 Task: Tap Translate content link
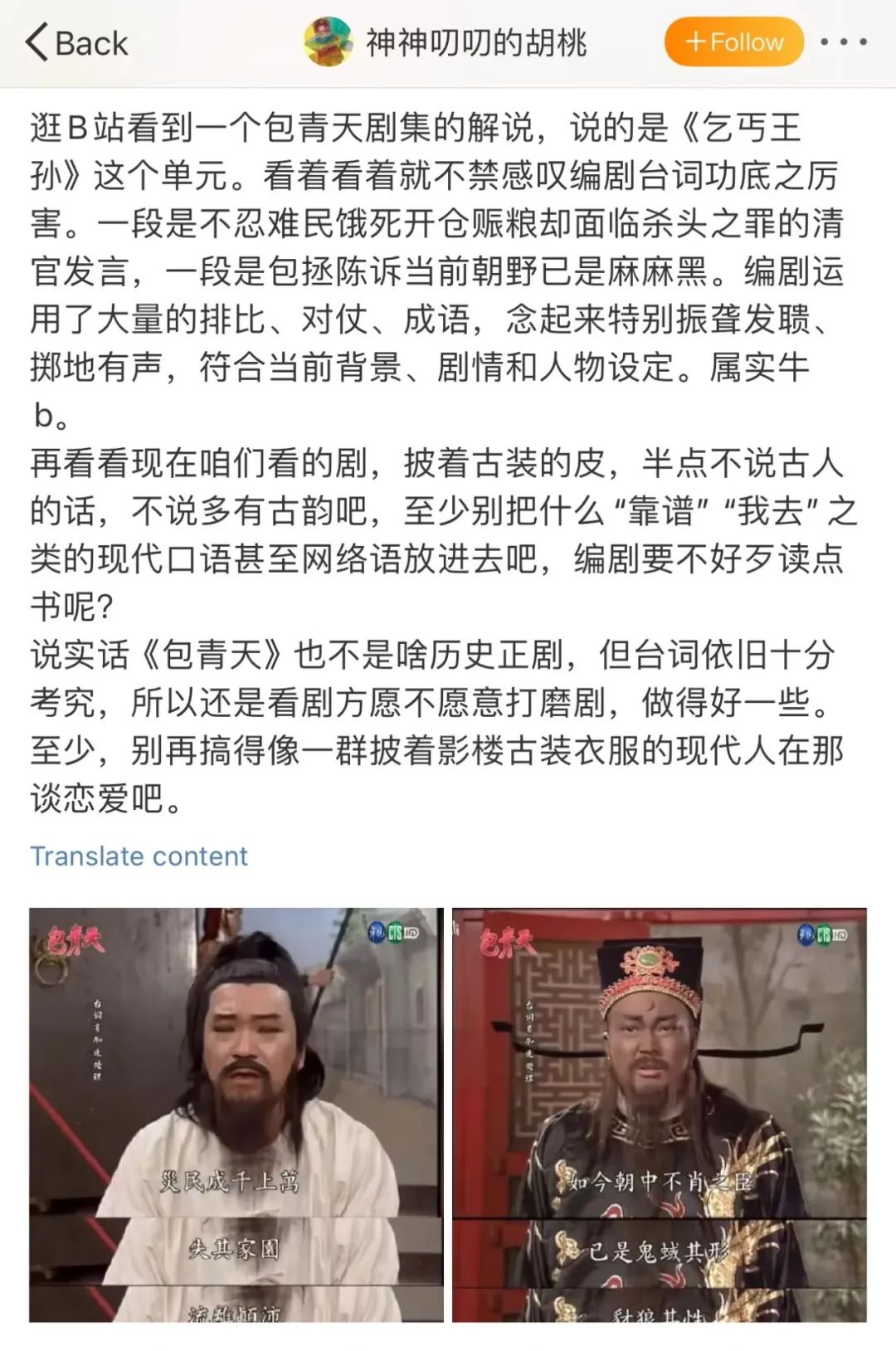point(139,856)
